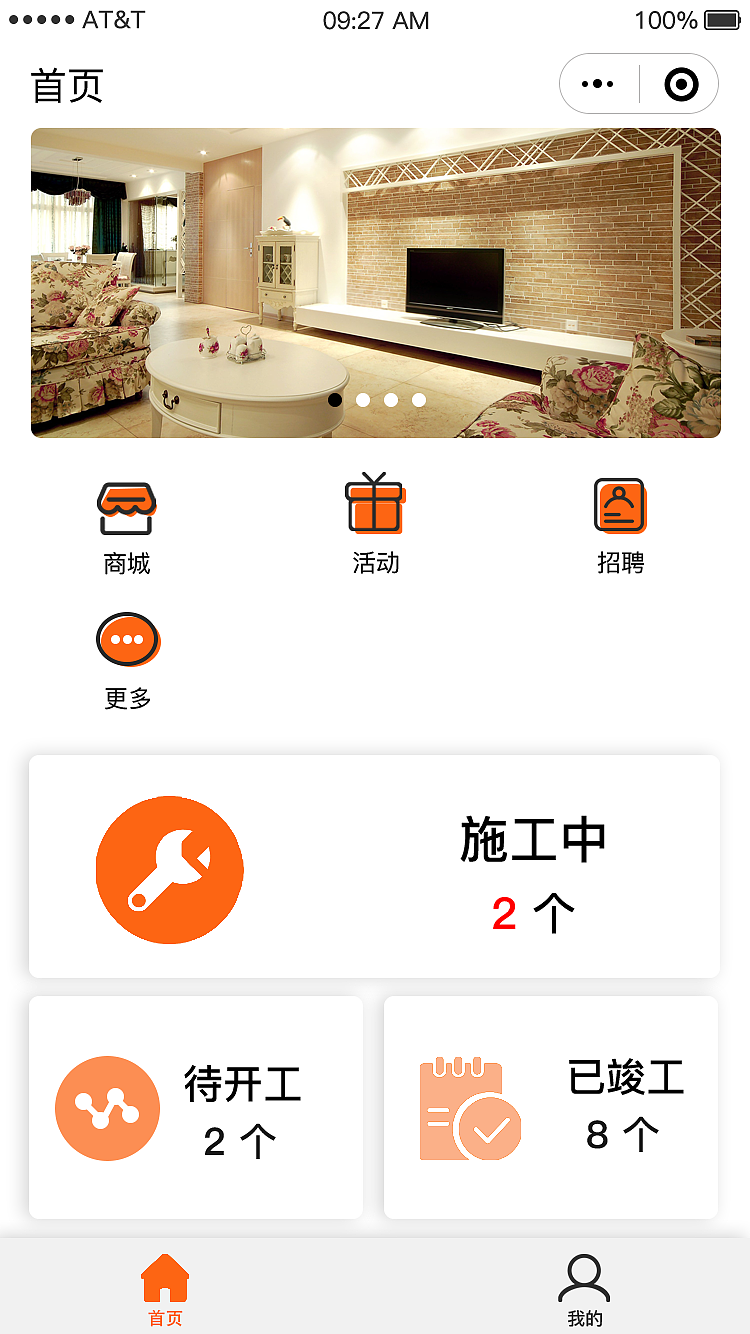The width and height of the screenshot is (750, 1334).
Task: Open the 招聘 (Recruitment) icon
Action: tap(620, 506)
